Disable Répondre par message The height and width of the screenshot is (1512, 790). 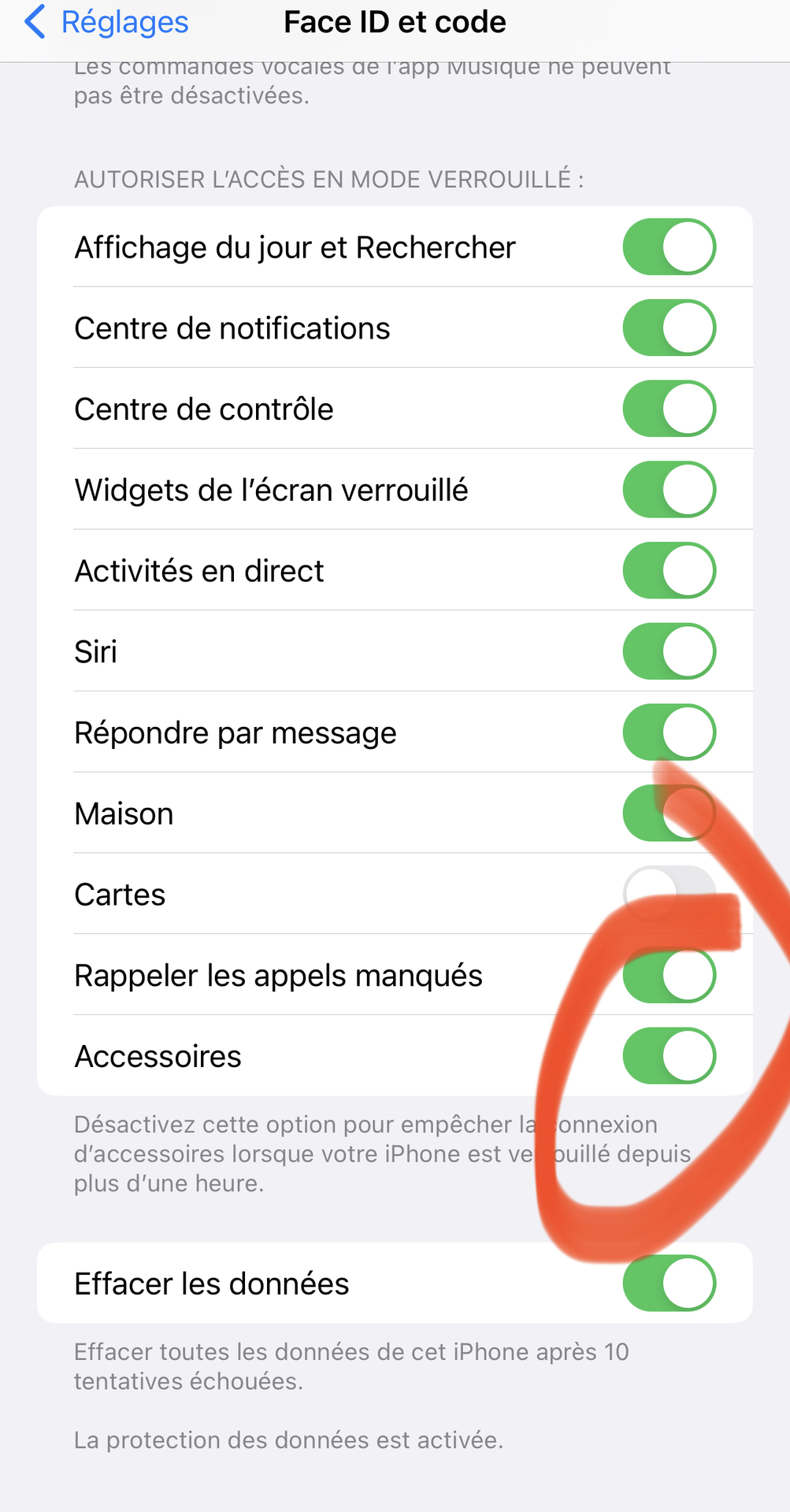tap(669, 732)
